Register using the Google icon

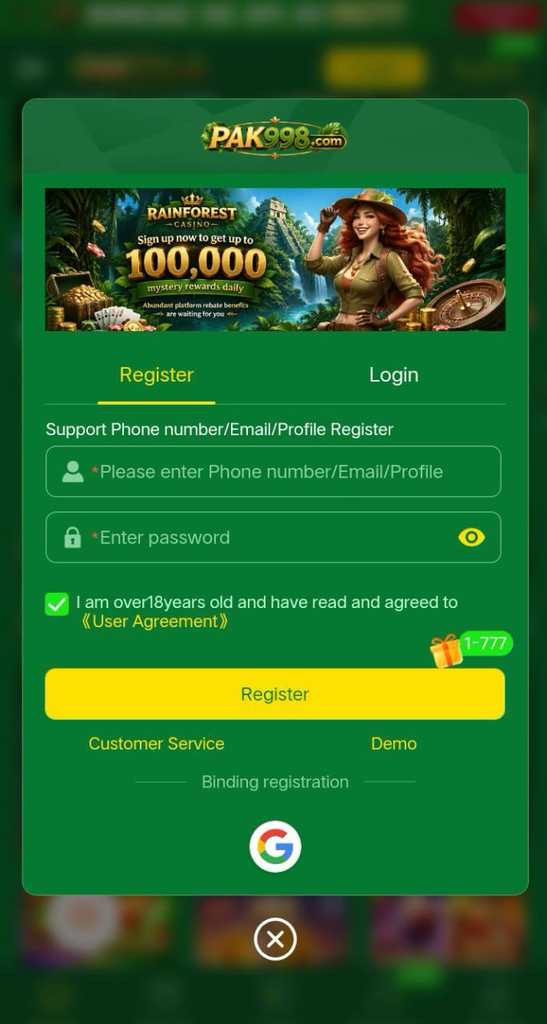coord(275,847)
